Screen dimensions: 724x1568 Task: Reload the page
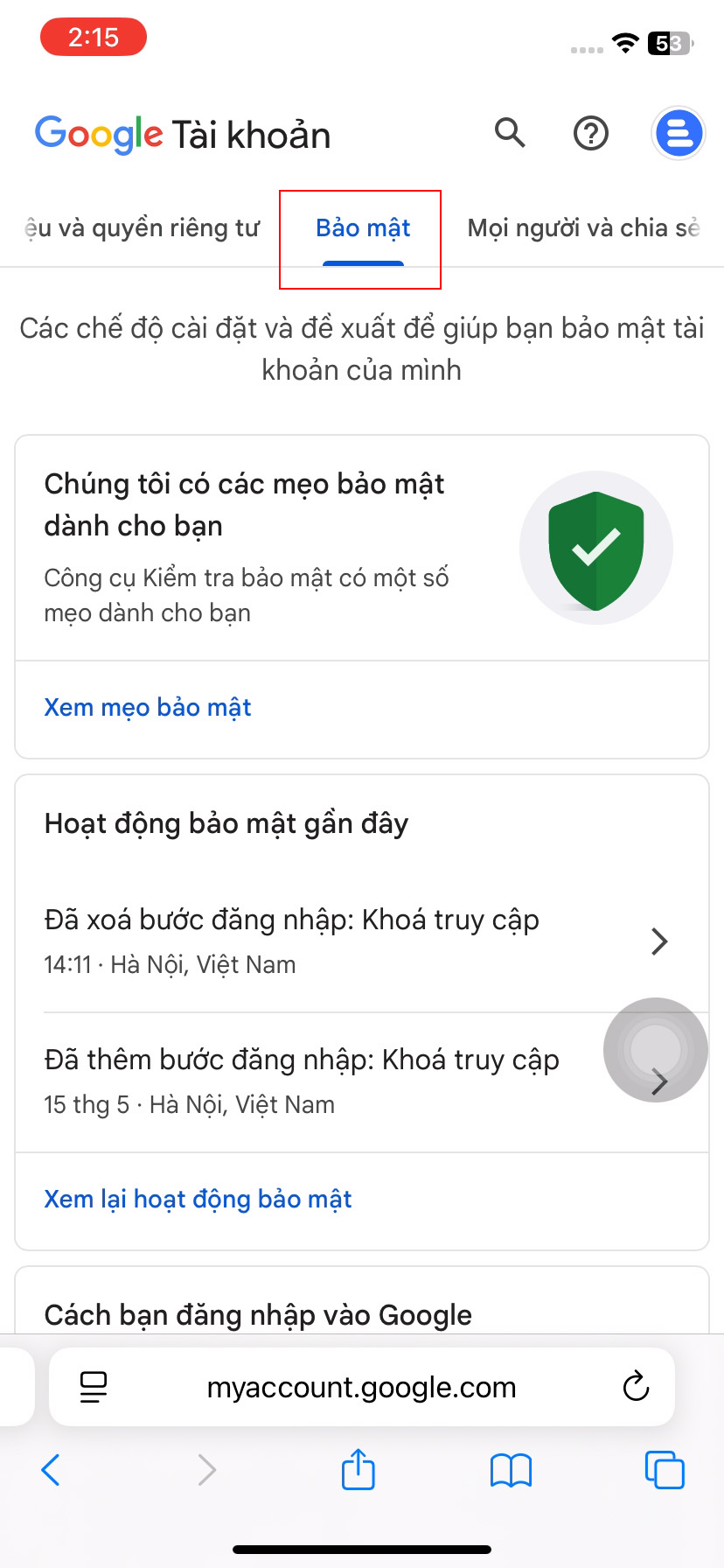[636, 1386]
